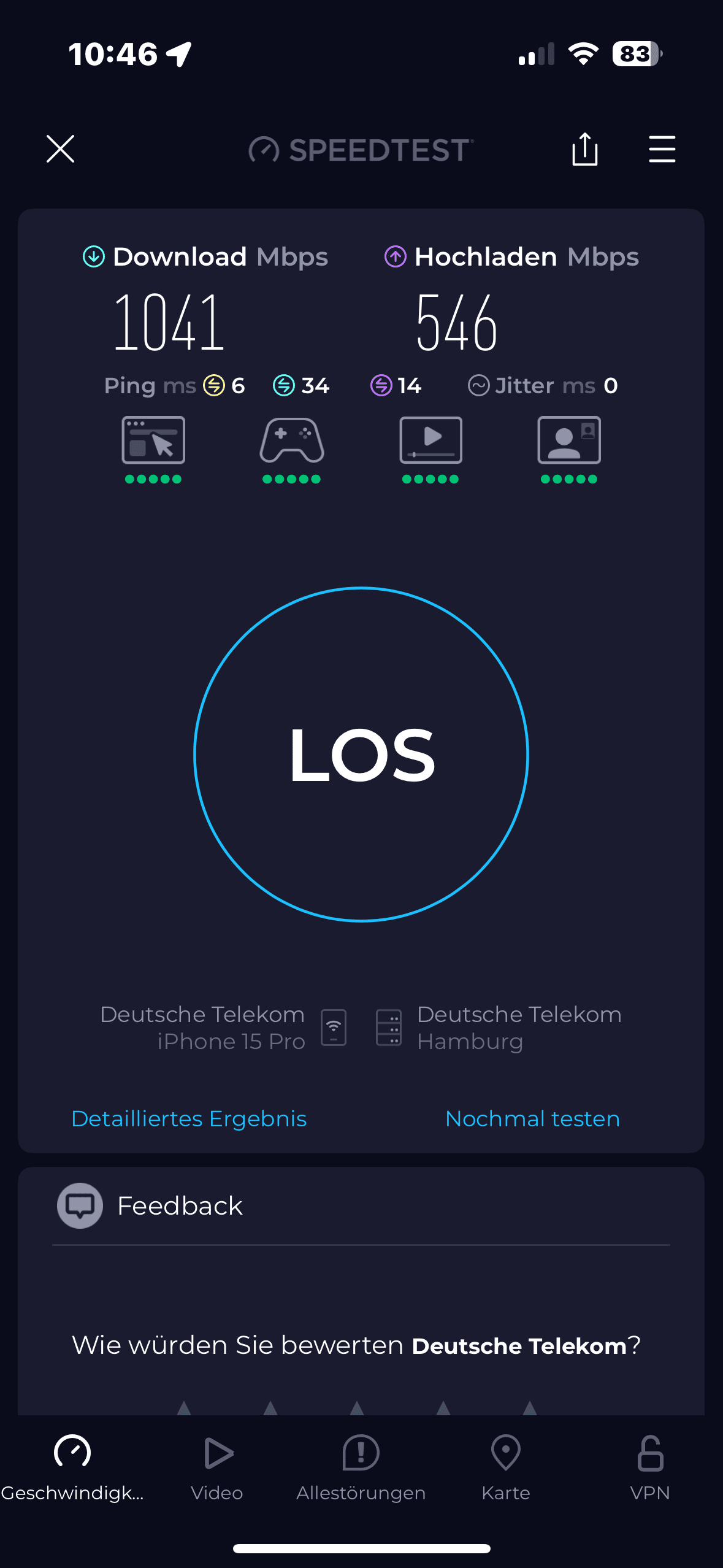The image size is (723, 1568).
Task: View gaming experience rating icon
Action: [x=292, y=440]
